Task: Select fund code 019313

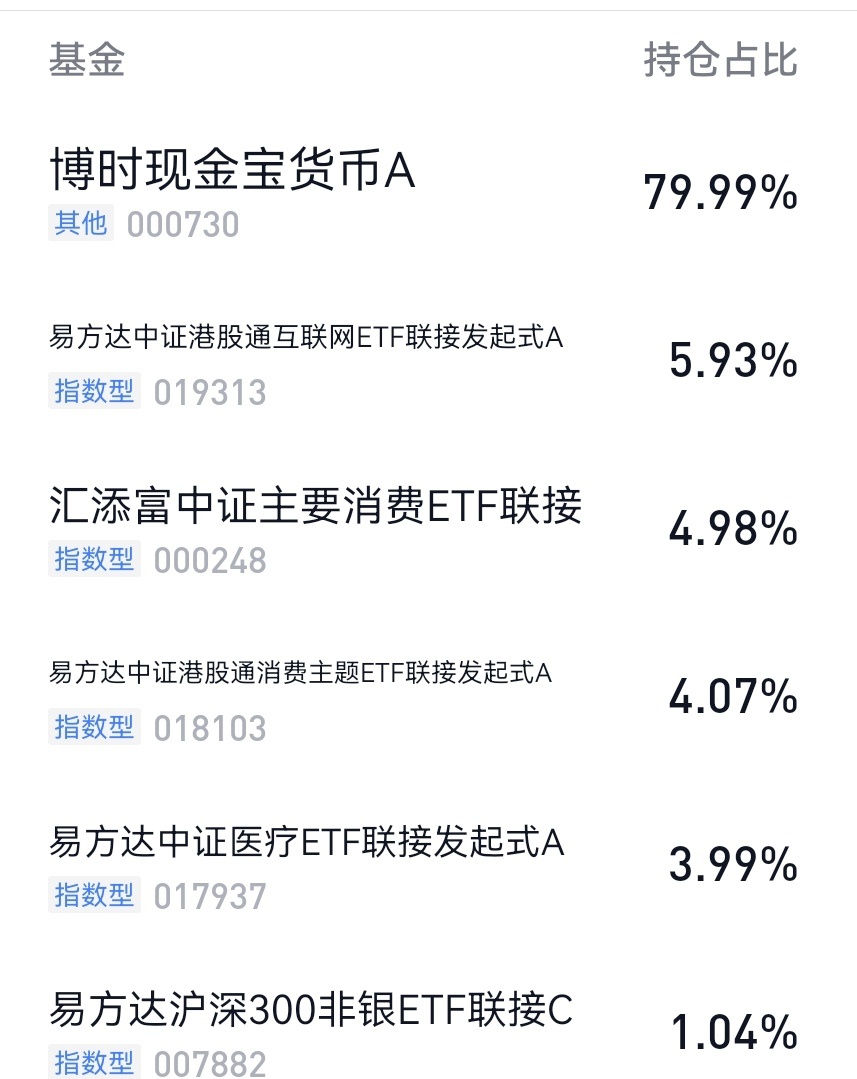Action: [x=212, y=392]
